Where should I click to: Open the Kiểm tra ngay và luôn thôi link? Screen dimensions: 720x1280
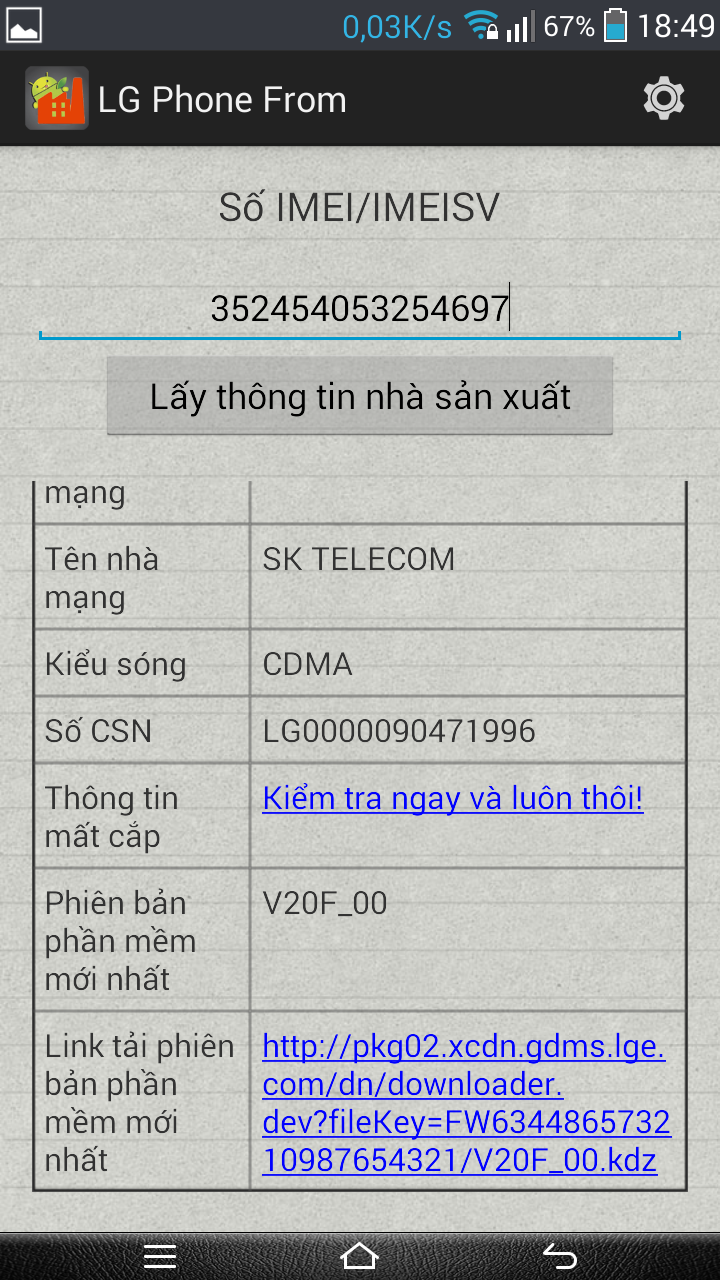(453, 798)
